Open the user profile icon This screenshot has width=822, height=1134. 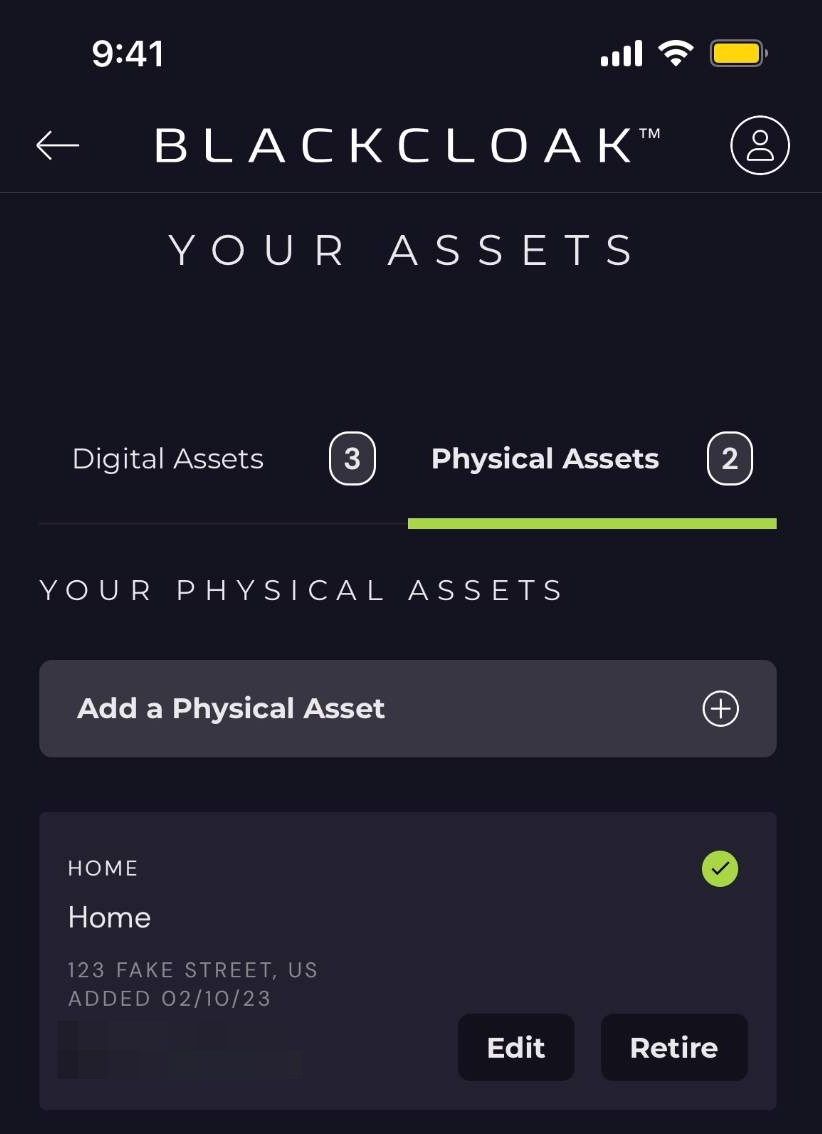coord(760,146)
